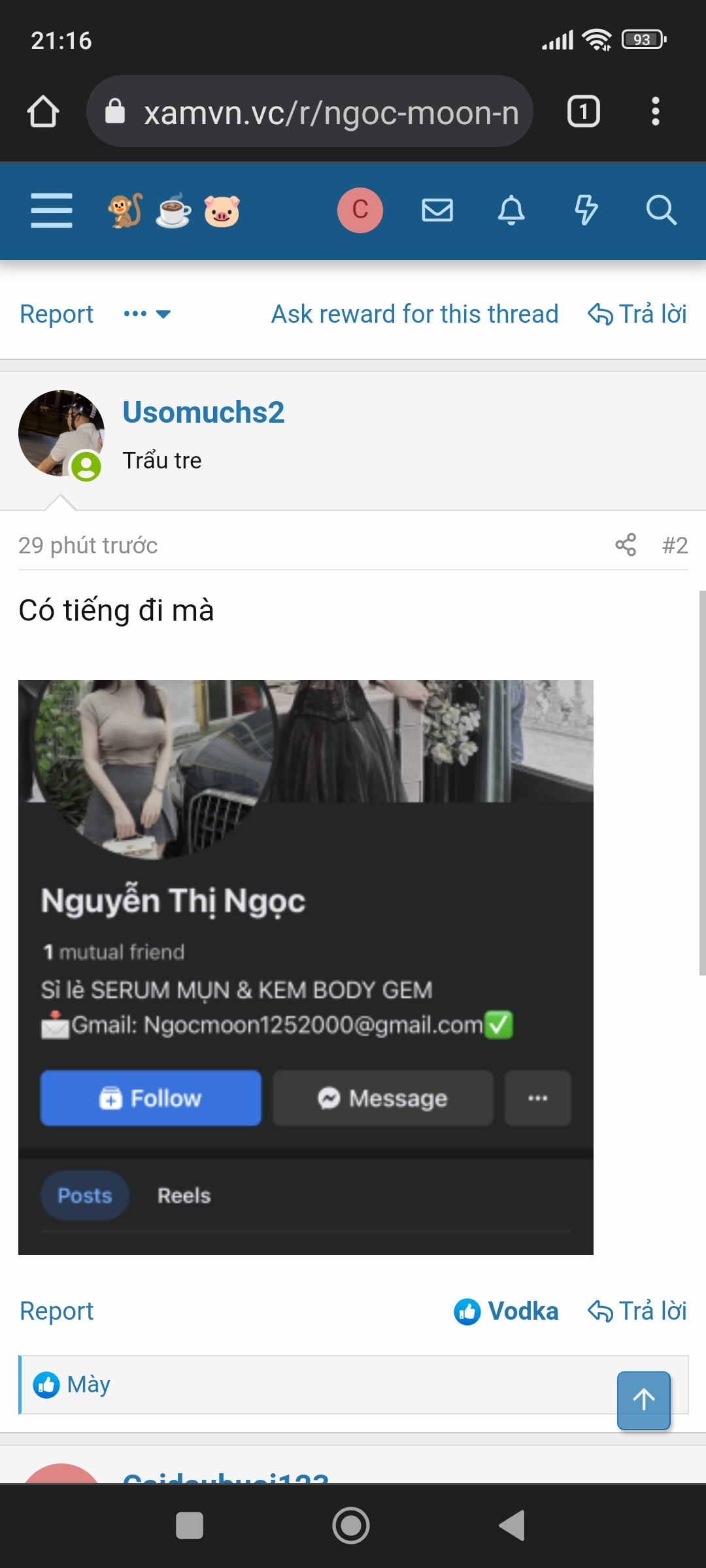Open the inbox envelope icon
Image resolution: width=706 pixels, height=1568 pixels.
coord(437,210)
